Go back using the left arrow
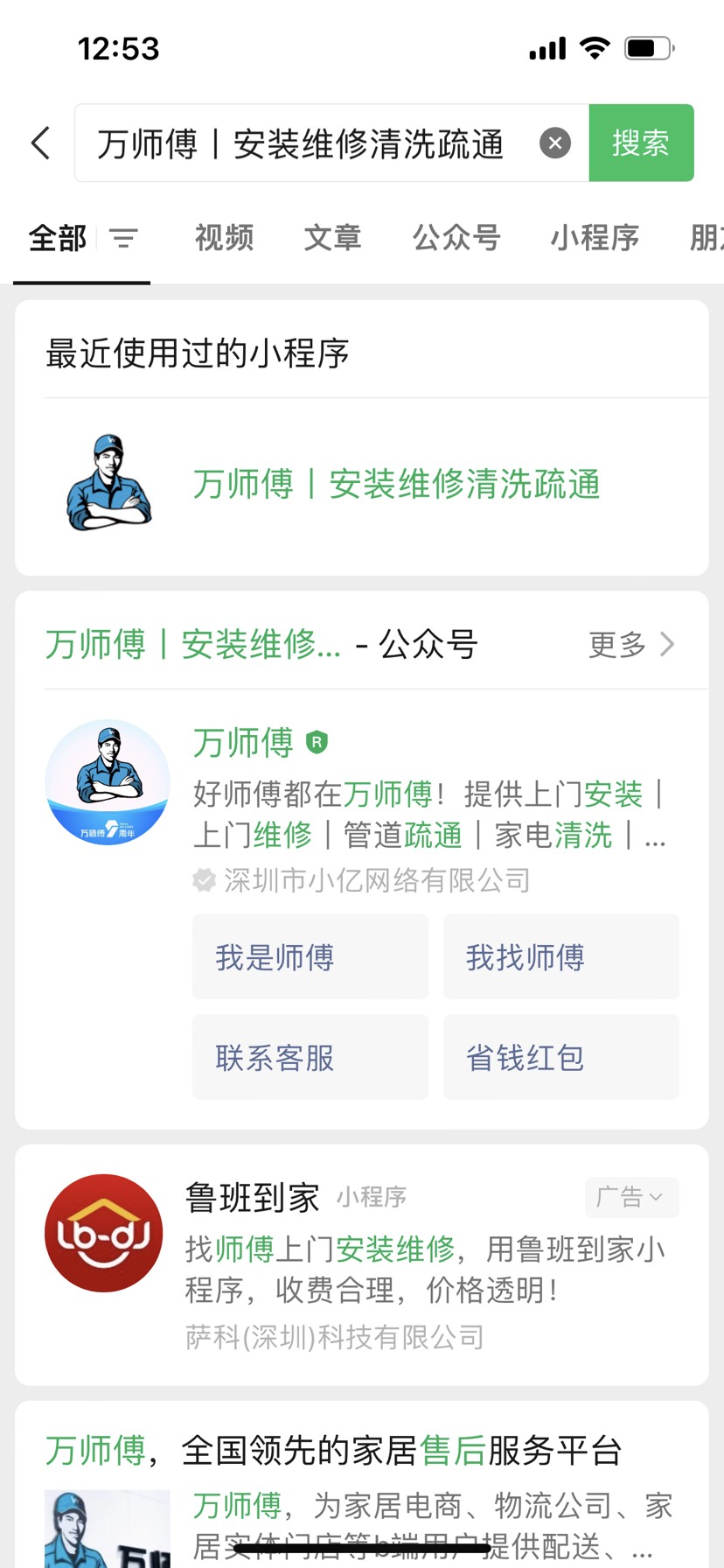 pyautogui.click(x=41, y=143)
